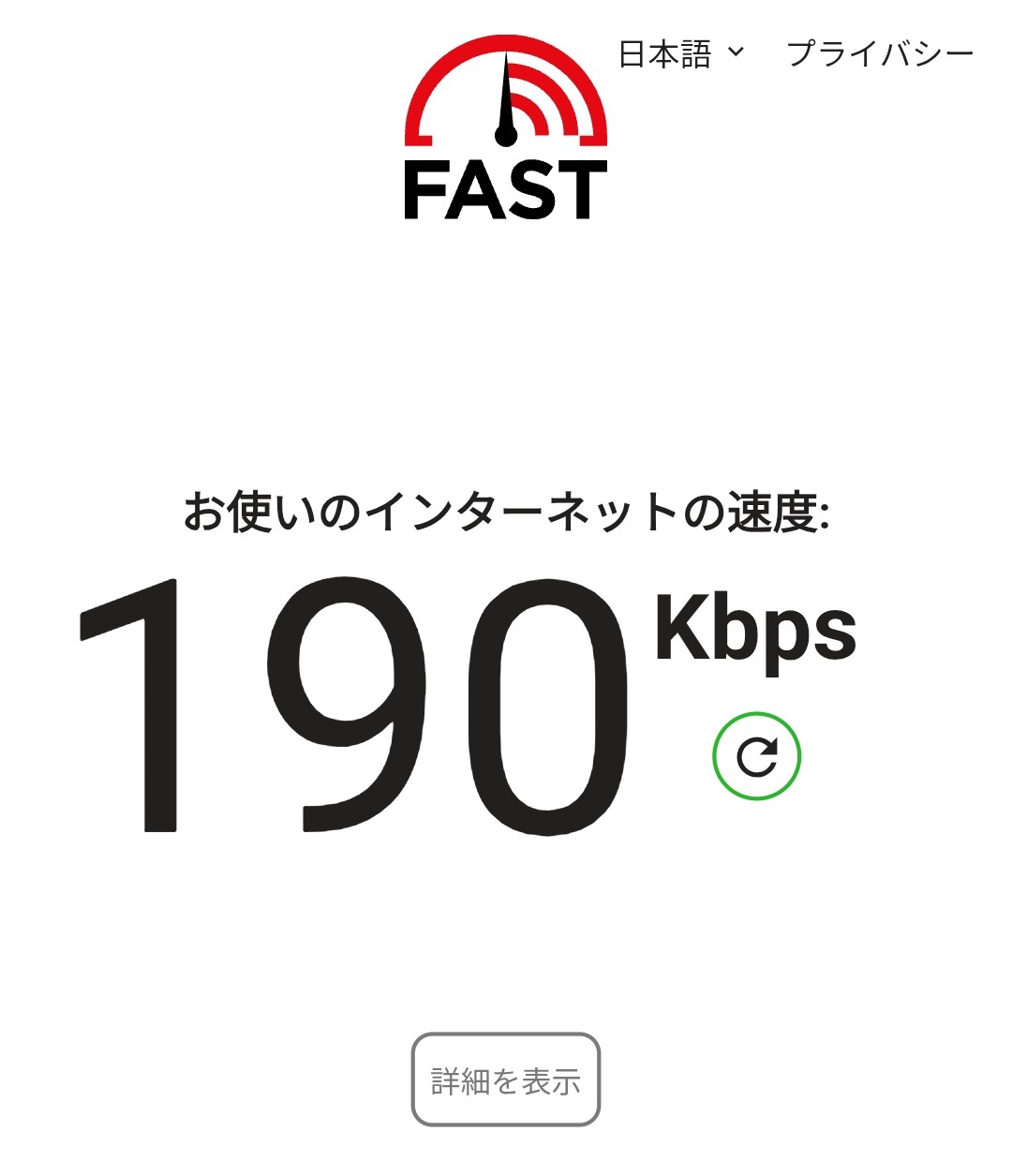This screenshot has width=1012, height=1176.
Task: Open the プライバシー link
Action: point(880,54)
